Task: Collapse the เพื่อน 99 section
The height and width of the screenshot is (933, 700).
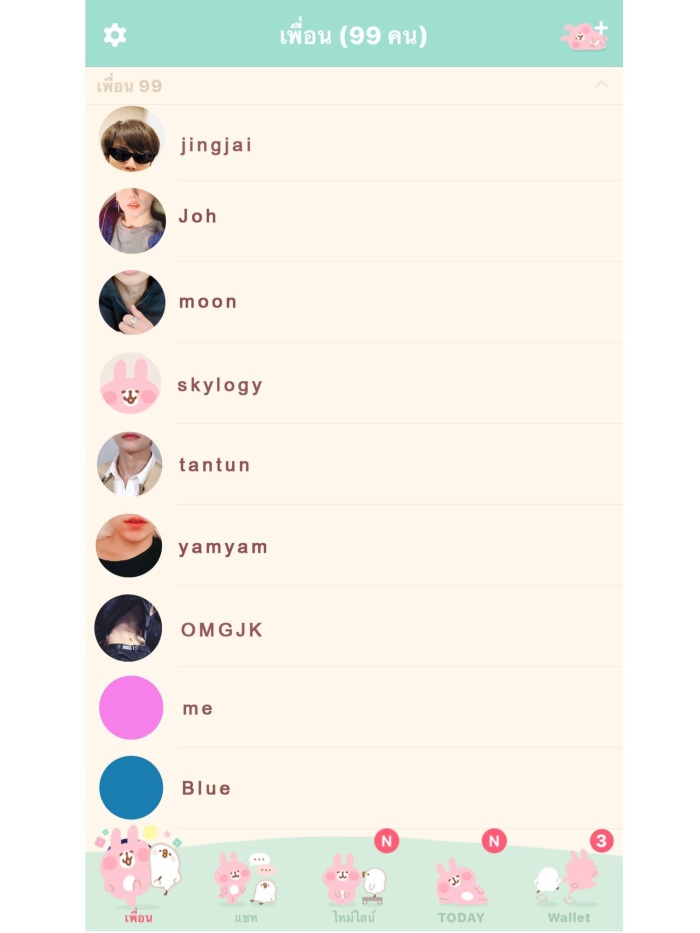Action: point(601,85)
